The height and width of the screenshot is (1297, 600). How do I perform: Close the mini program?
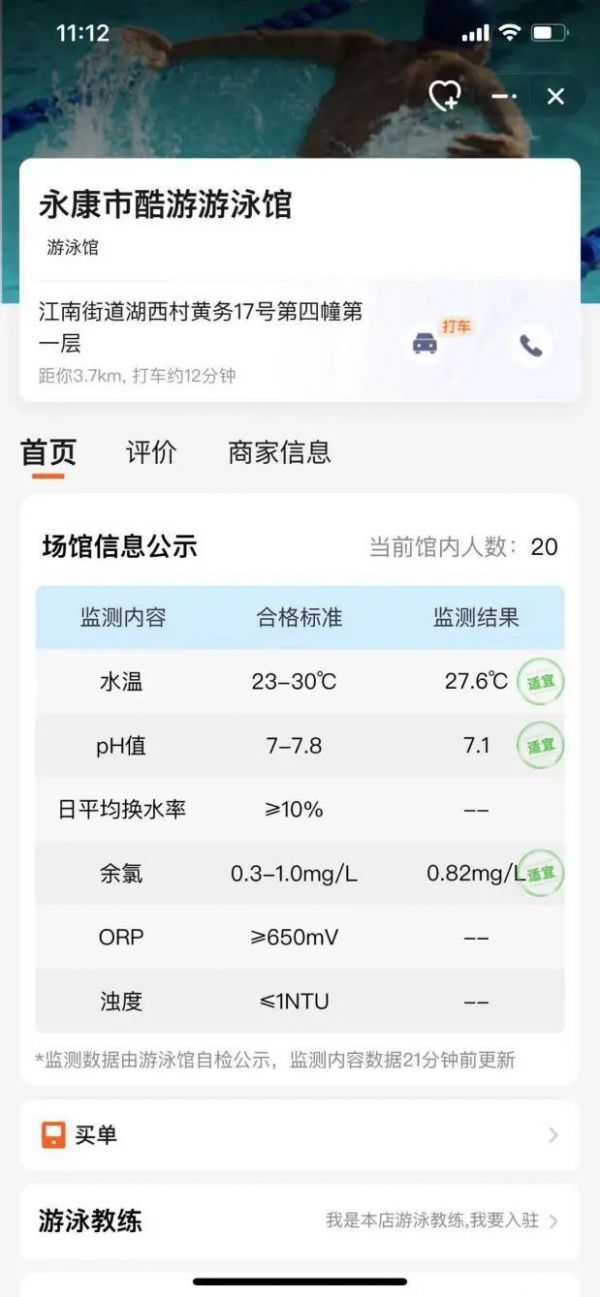pos(556,96)
